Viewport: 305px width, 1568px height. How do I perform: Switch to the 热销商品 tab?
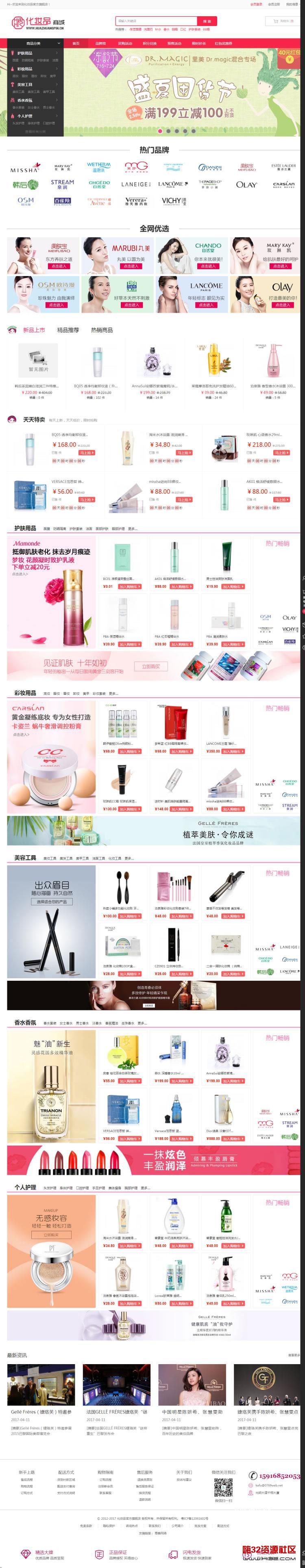pos(102,330)
